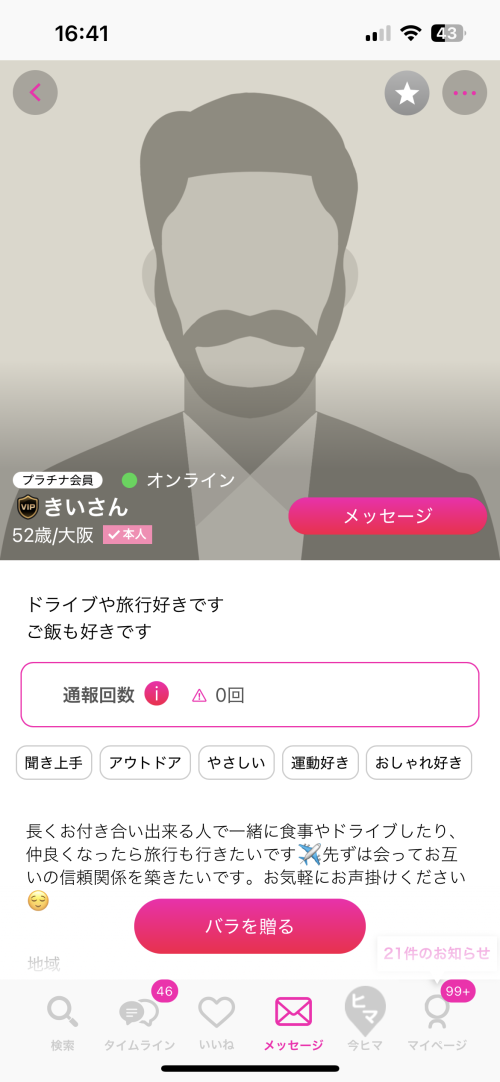500x1082 pixels.
Task: Choose the 運動好き tag chip
Action: (320, 763)
